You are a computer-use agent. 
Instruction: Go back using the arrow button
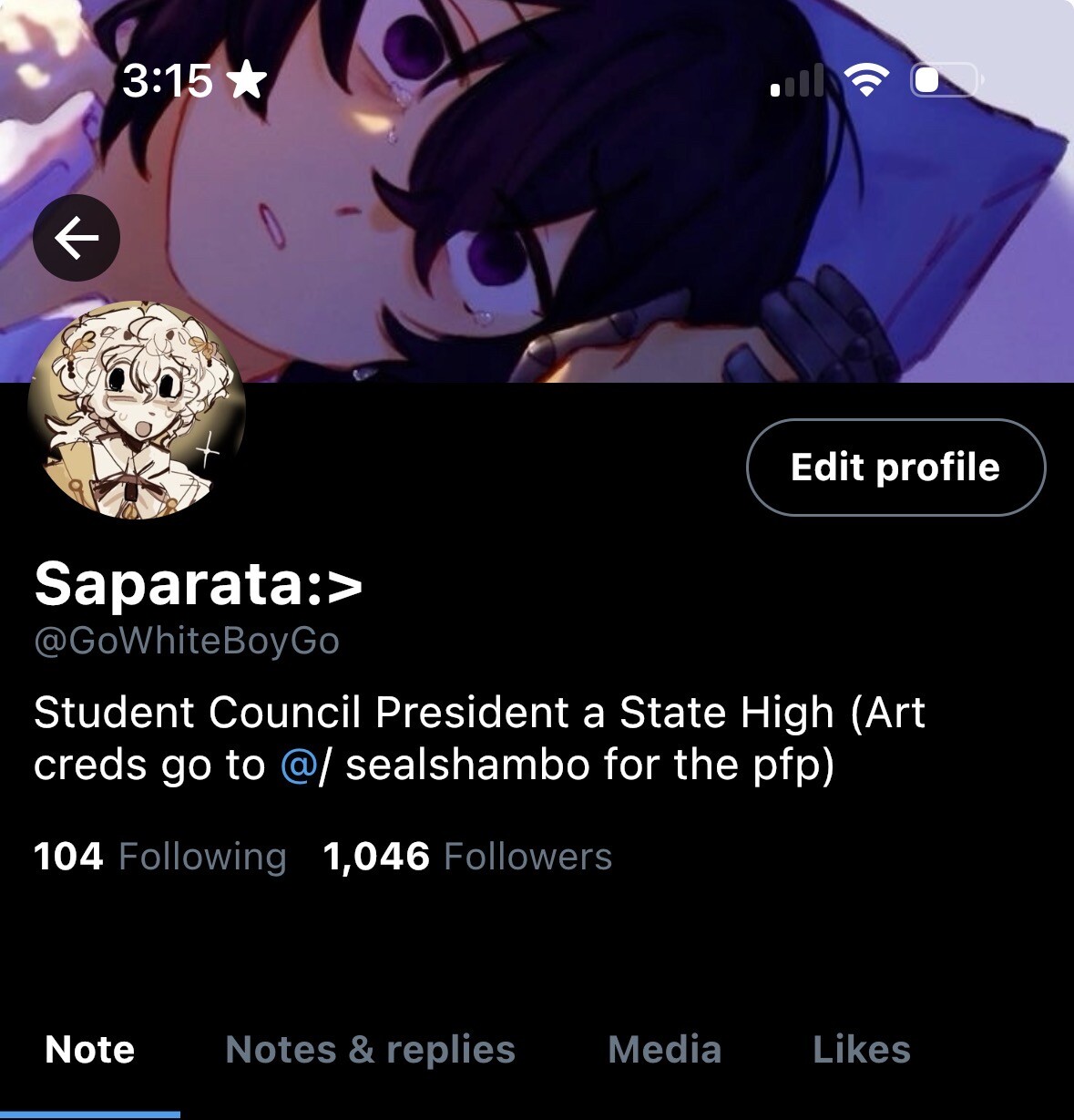[77, 238]
